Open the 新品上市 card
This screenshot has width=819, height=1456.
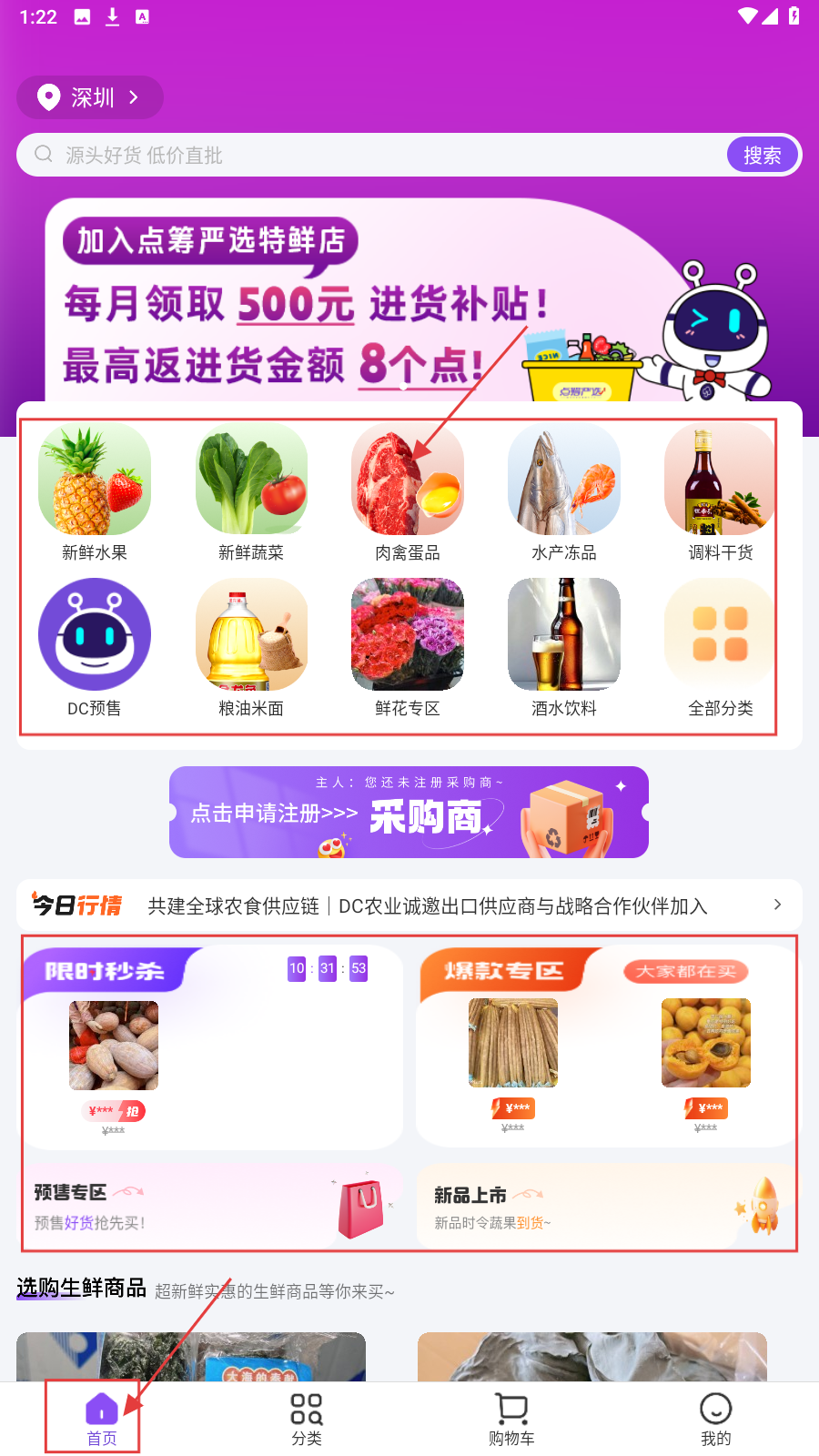coord(604,1206)
